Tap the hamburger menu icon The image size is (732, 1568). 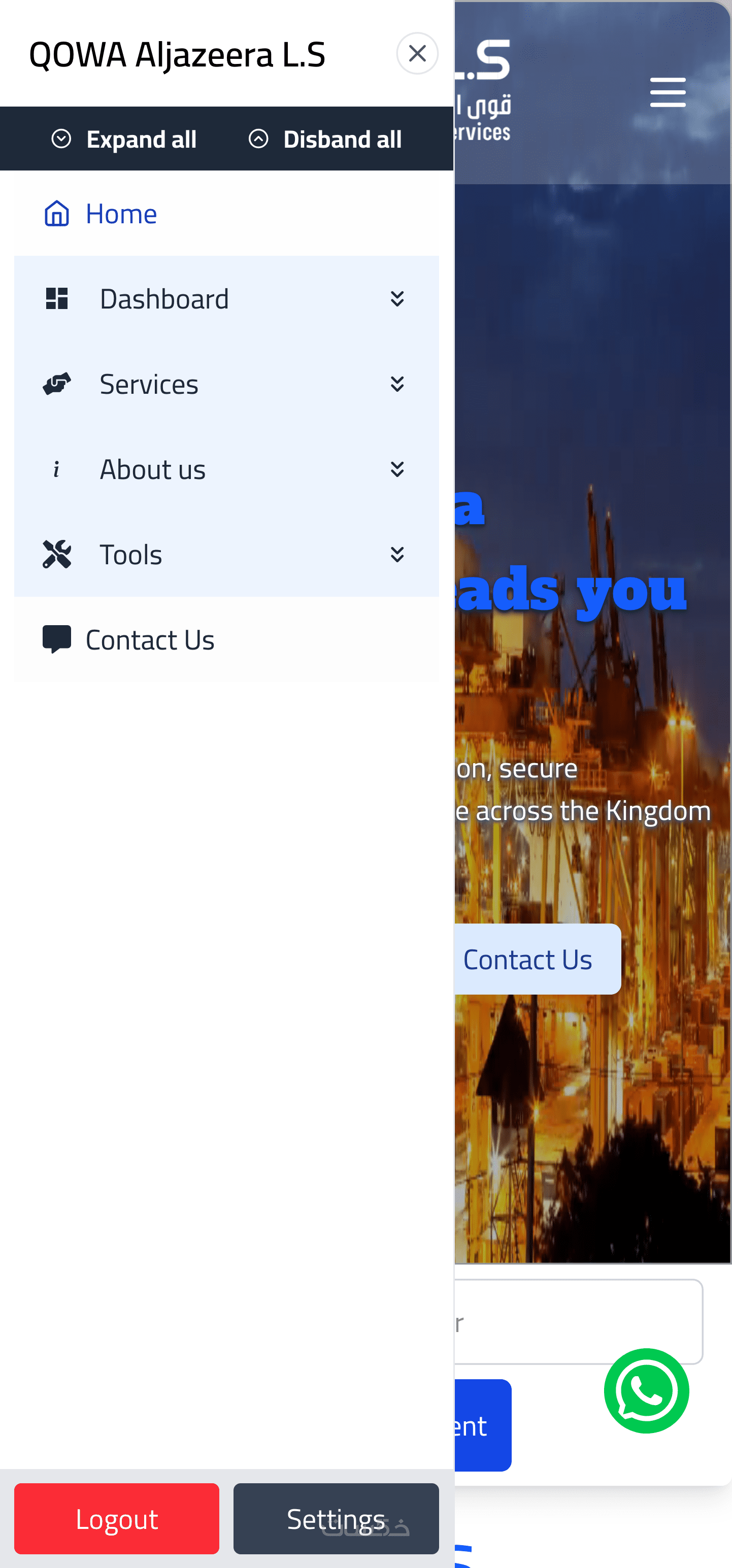coord(668,92)
